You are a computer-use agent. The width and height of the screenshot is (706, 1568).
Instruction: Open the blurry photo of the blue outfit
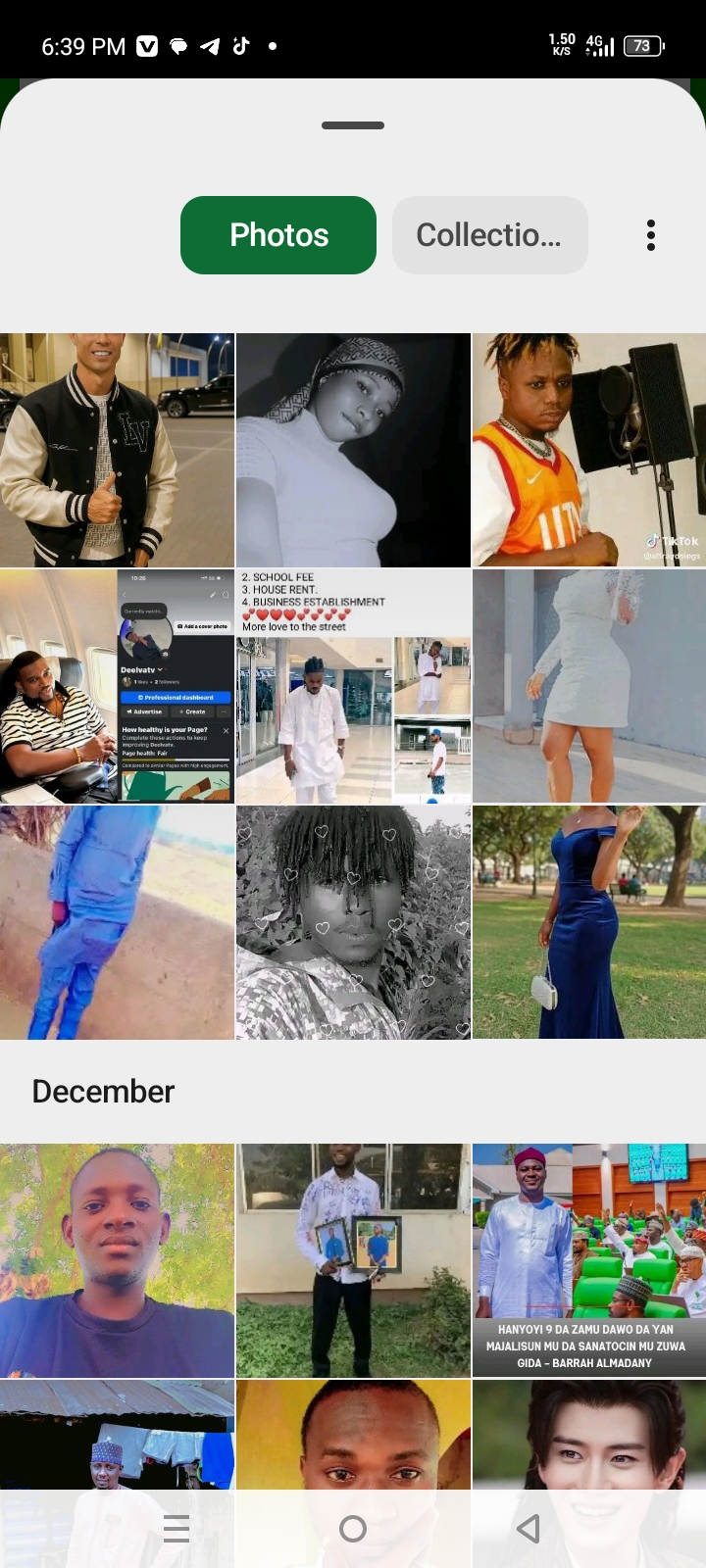click(x=117, y=922)
